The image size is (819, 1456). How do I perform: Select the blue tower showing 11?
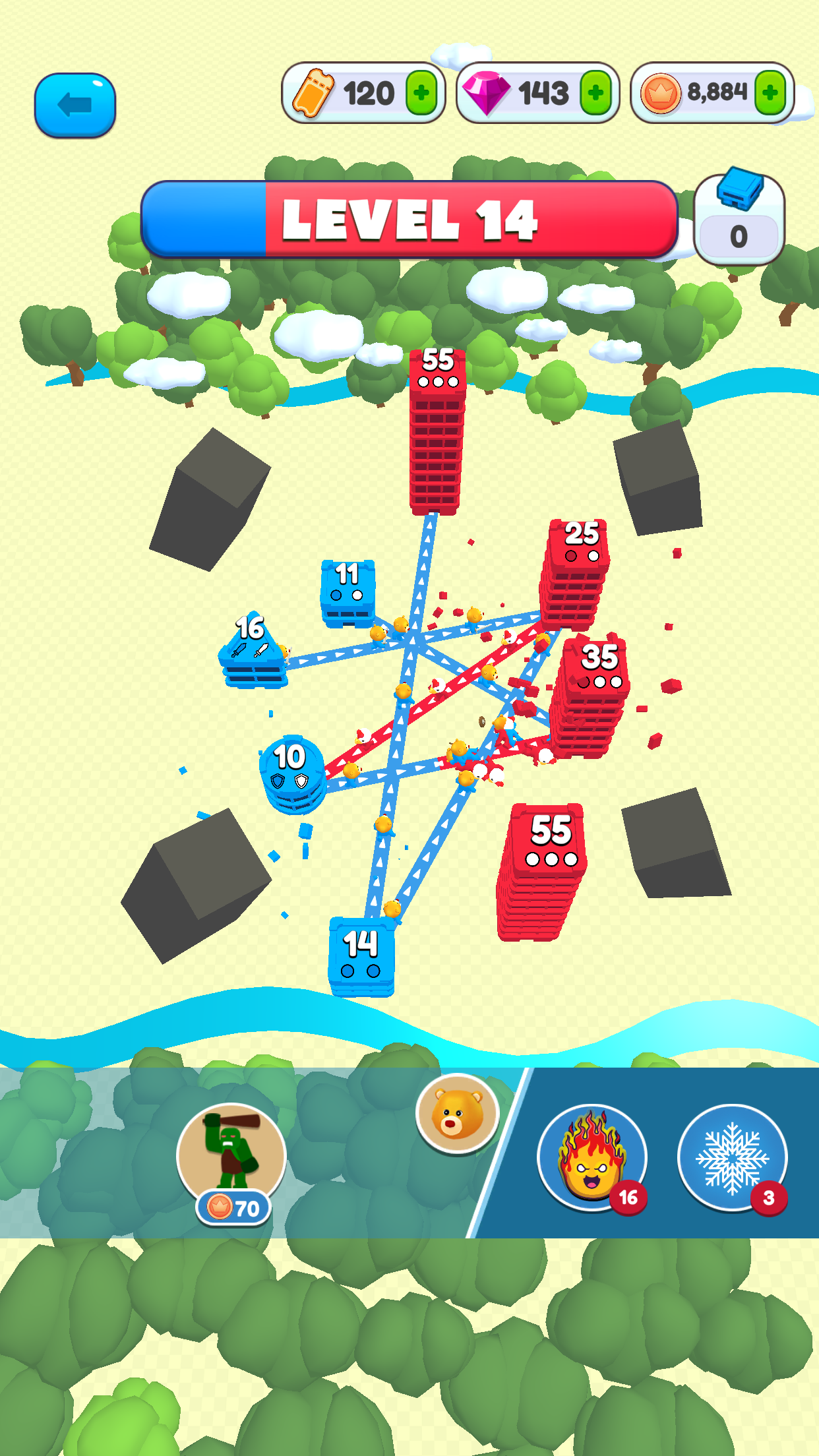[x=348, y=592]
